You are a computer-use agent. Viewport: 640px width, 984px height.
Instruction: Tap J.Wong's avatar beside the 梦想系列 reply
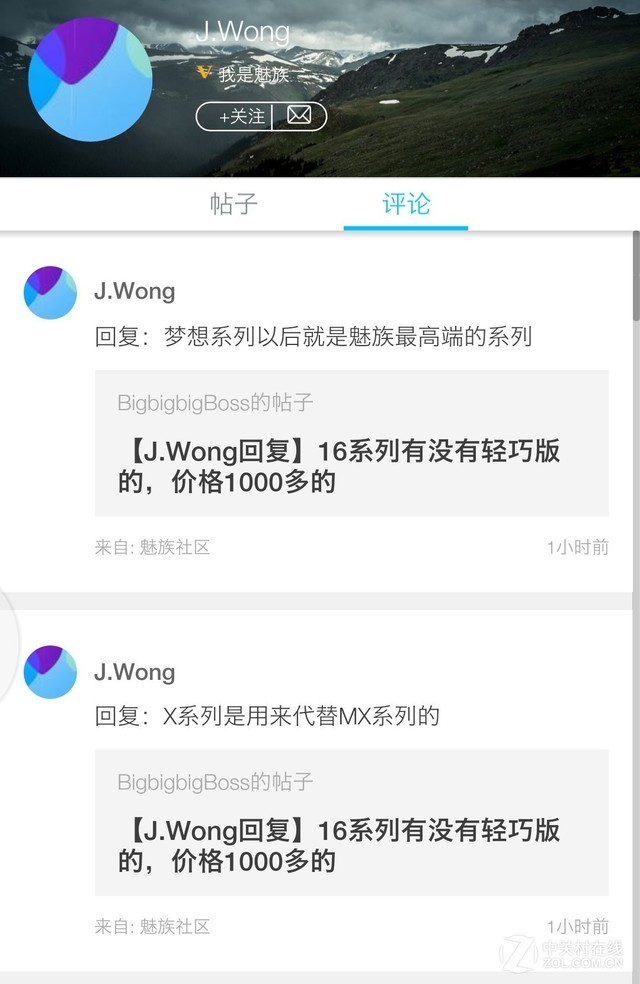tap(50, 293)
